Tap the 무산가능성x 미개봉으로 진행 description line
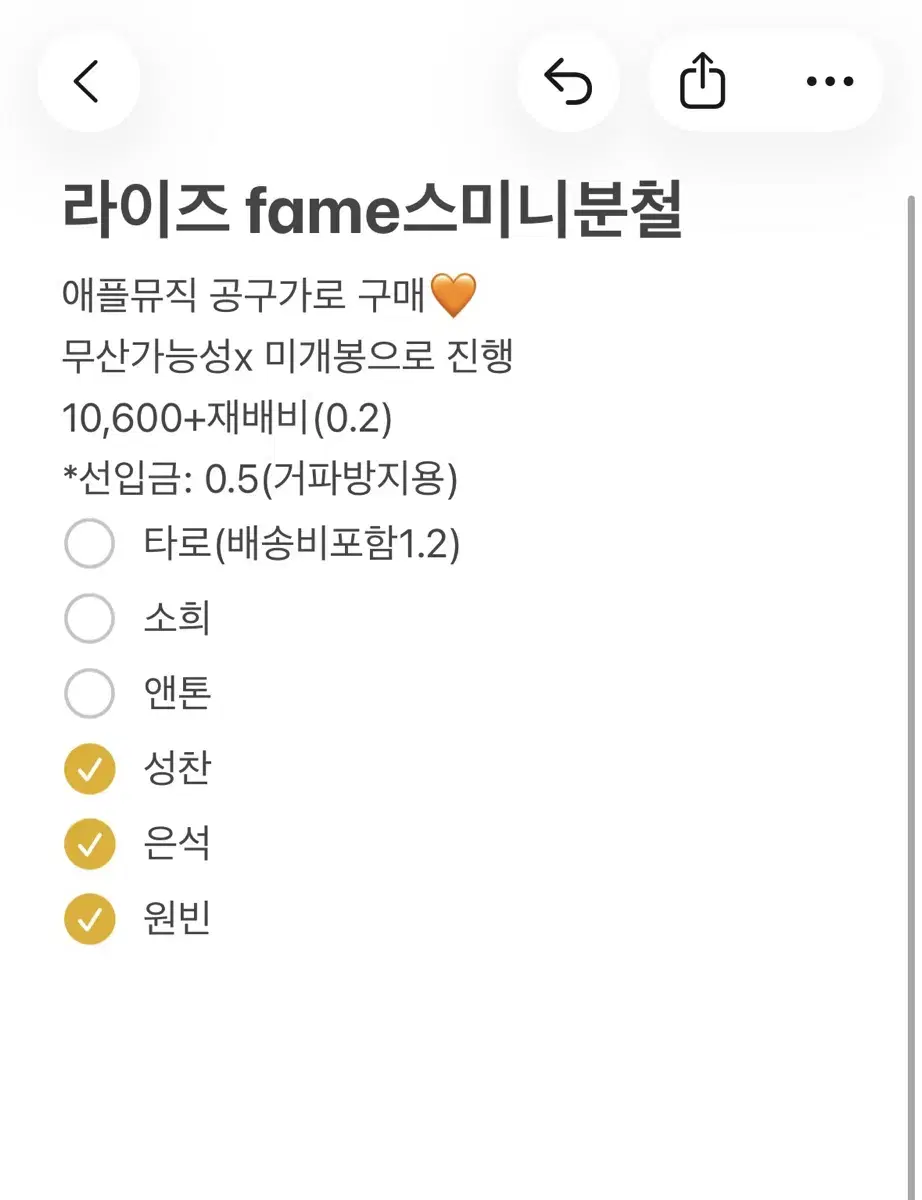This screenshot has height=1200, width=922. coord(290,358)
